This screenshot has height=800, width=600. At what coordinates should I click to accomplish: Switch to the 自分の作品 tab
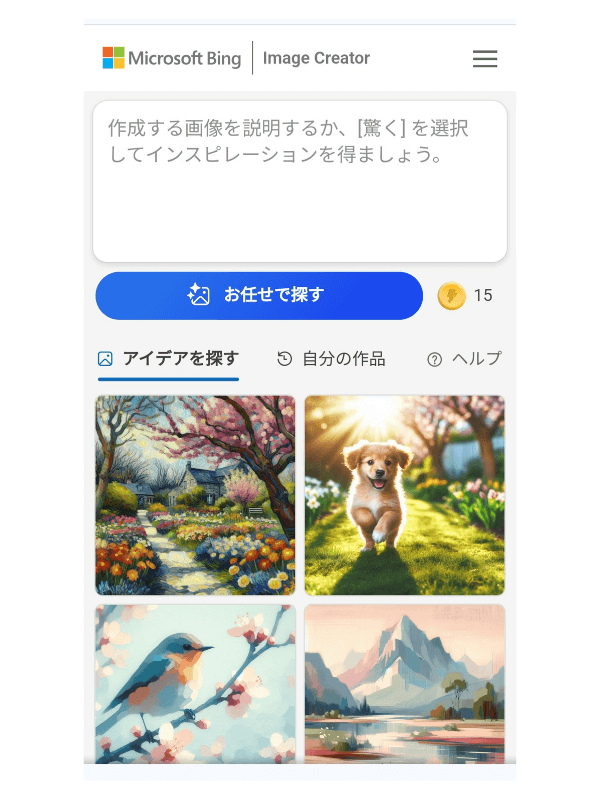332,359
